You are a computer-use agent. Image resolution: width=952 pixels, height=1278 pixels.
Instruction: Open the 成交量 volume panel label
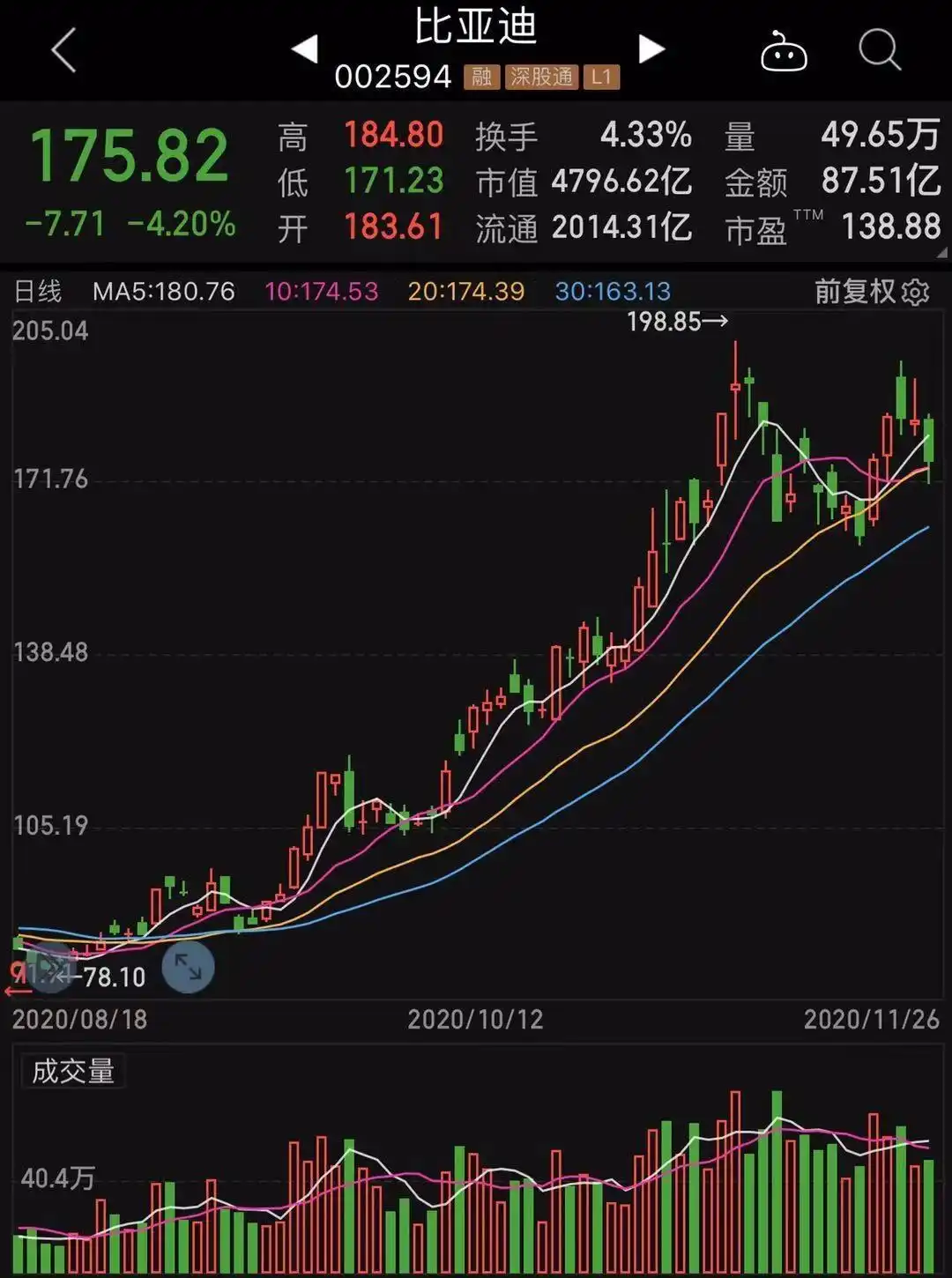(x=76, y=1071)
